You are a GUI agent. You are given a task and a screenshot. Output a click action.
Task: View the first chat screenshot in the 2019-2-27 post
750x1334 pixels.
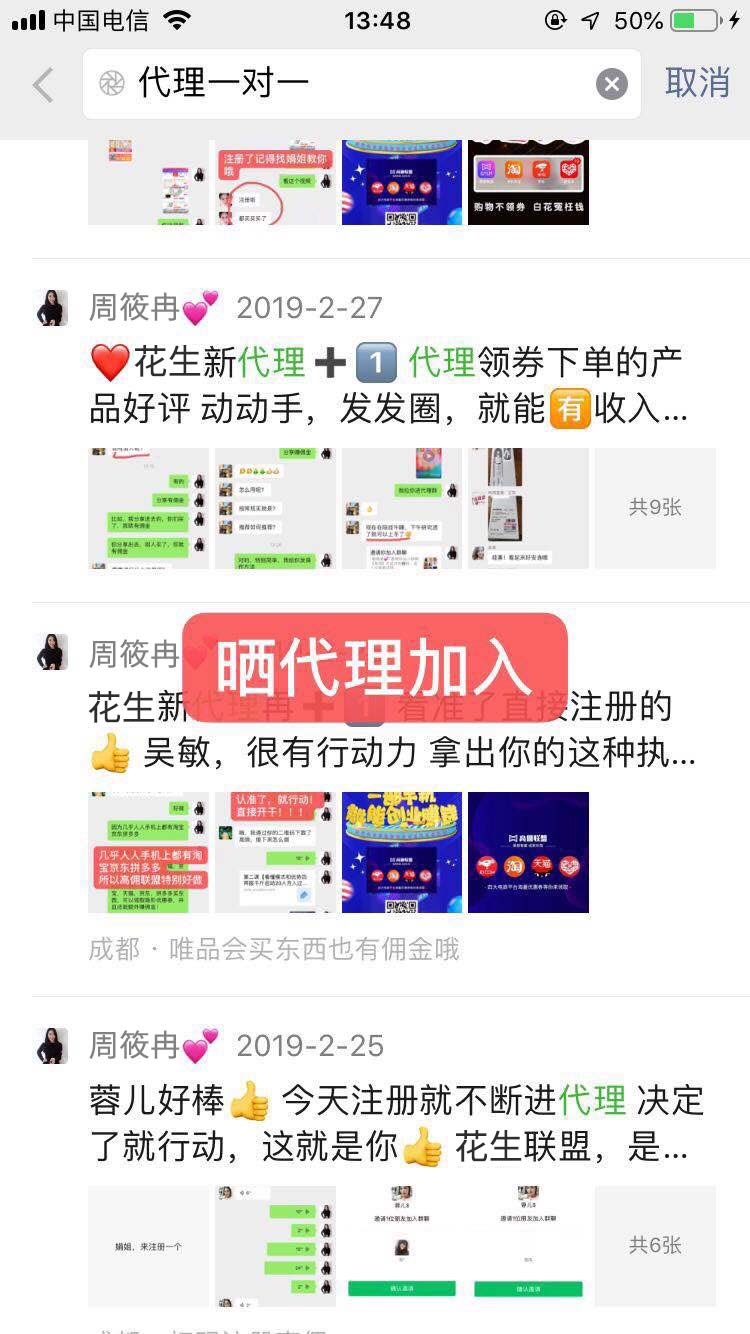click(148, 508)
